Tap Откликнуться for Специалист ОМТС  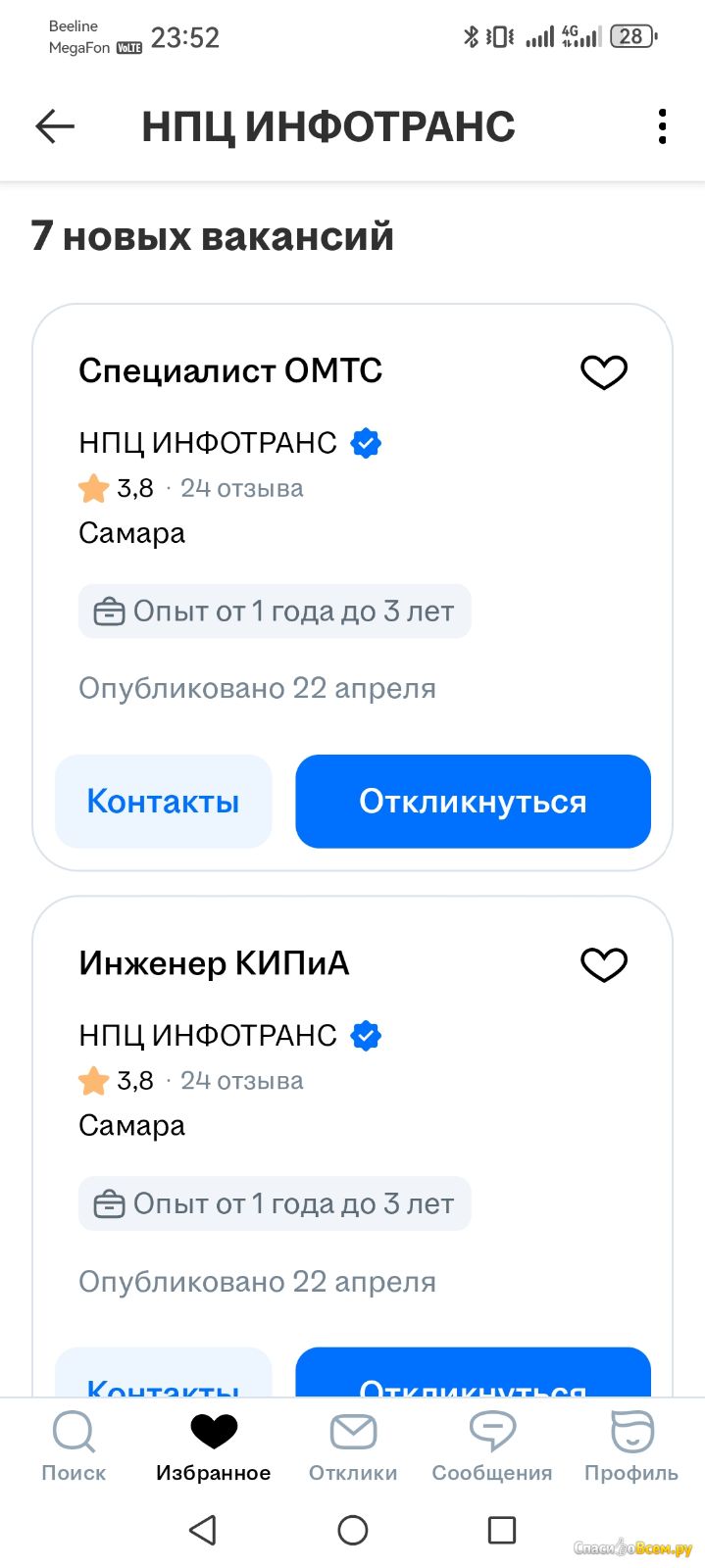tap(473, 802)
